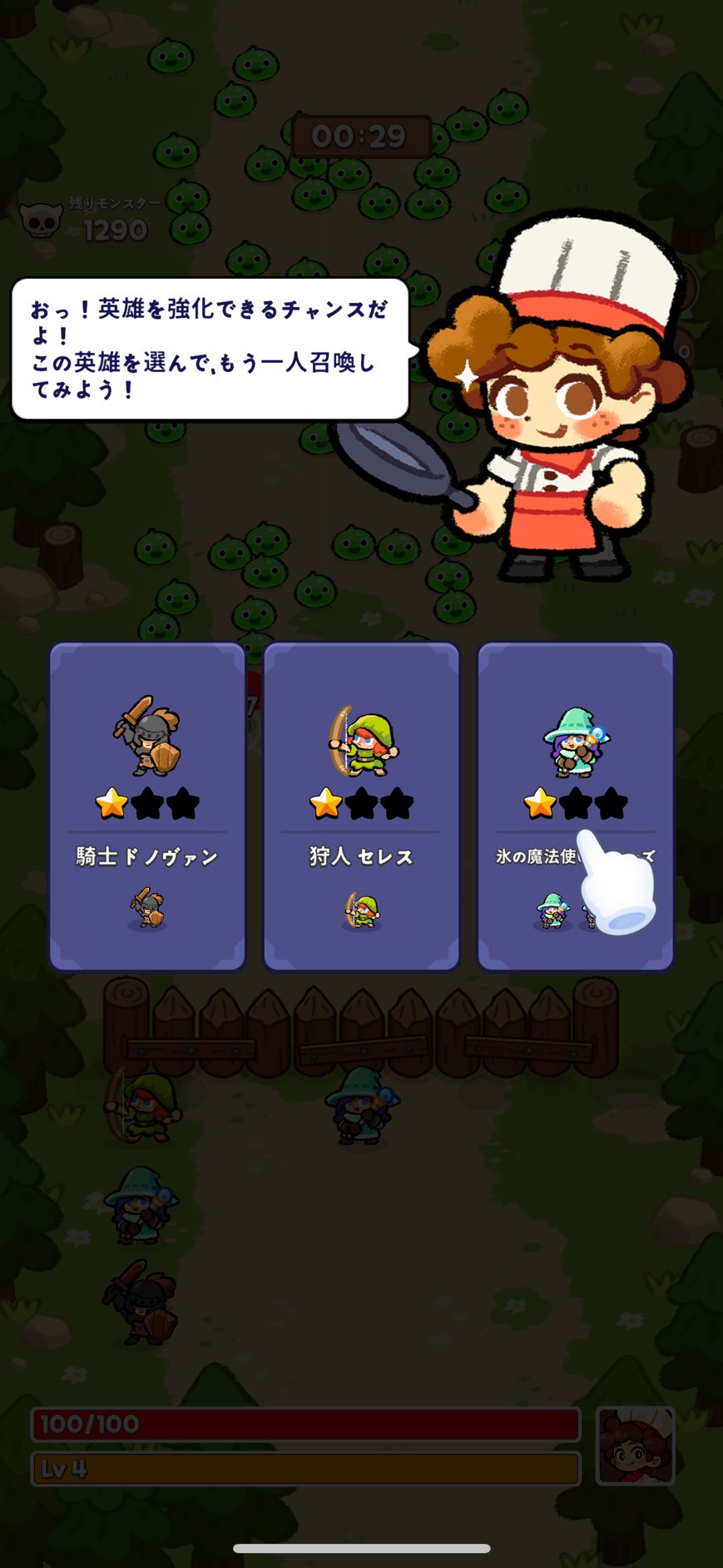
Task: Choose the 狩人 セレス hero card
Action: (x=361, y=806)
